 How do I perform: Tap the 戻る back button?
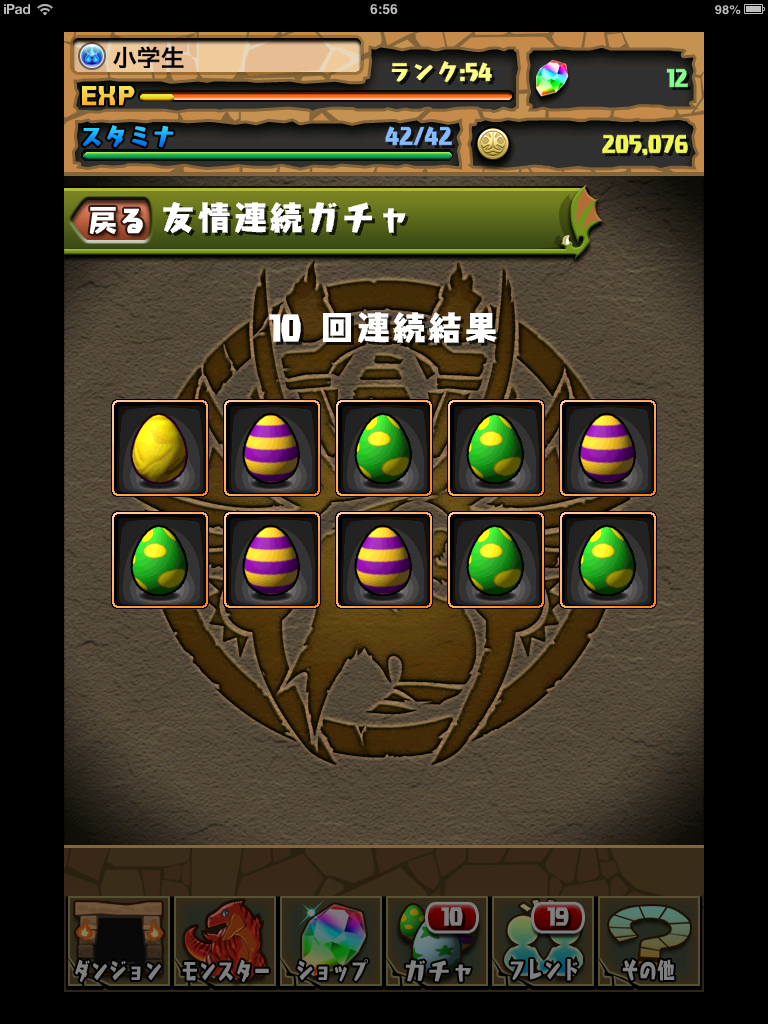pos(111,220)
